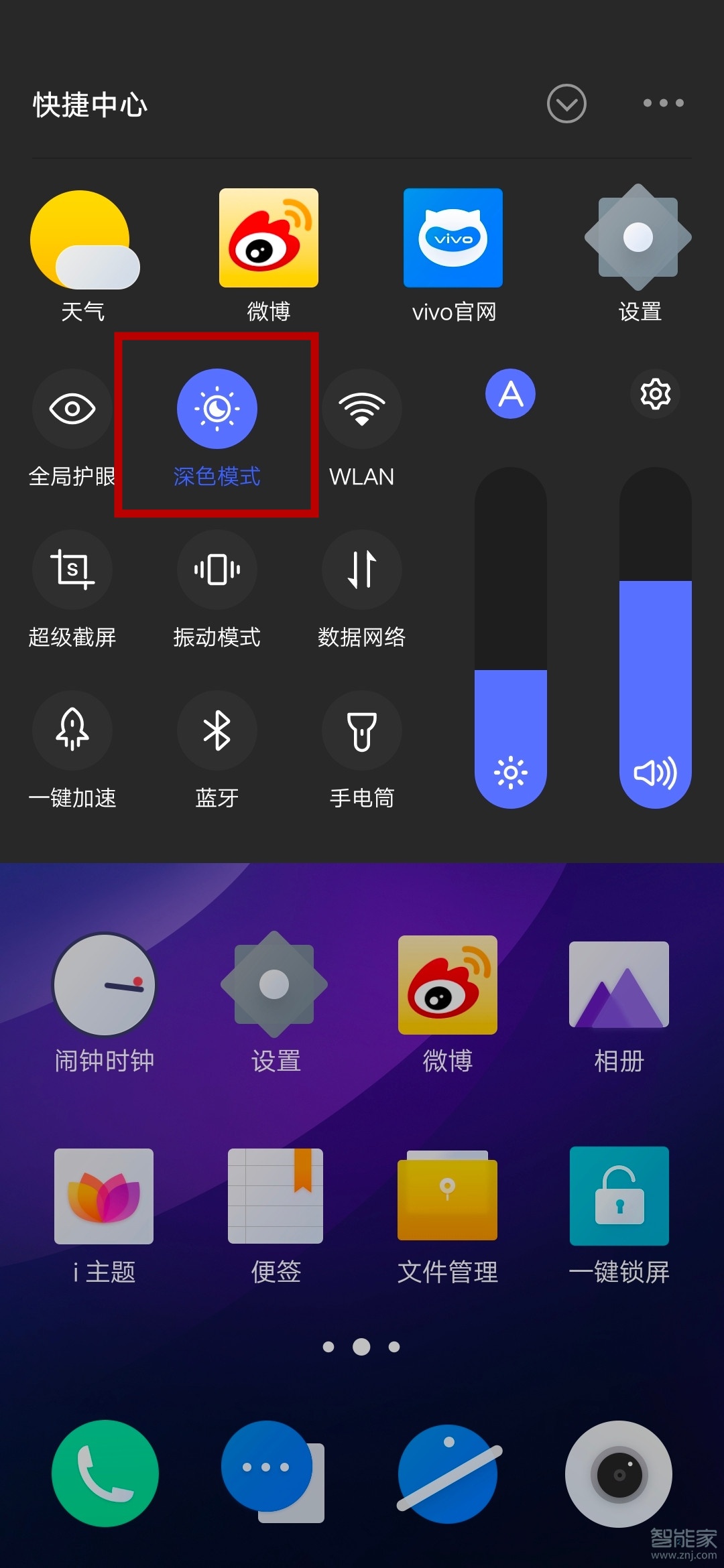Toggle 深色模式 dark mode
Viewport: 724px width, 1568px height.
tap(217, 409)
